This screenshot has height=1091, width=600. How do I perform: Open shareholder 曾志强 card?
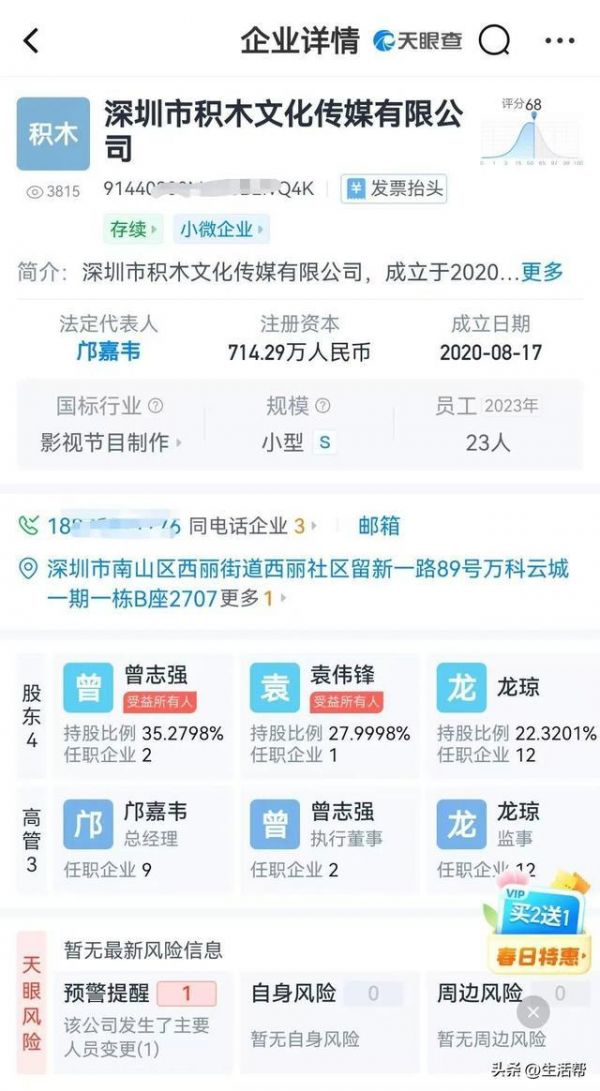click(147, 716)
